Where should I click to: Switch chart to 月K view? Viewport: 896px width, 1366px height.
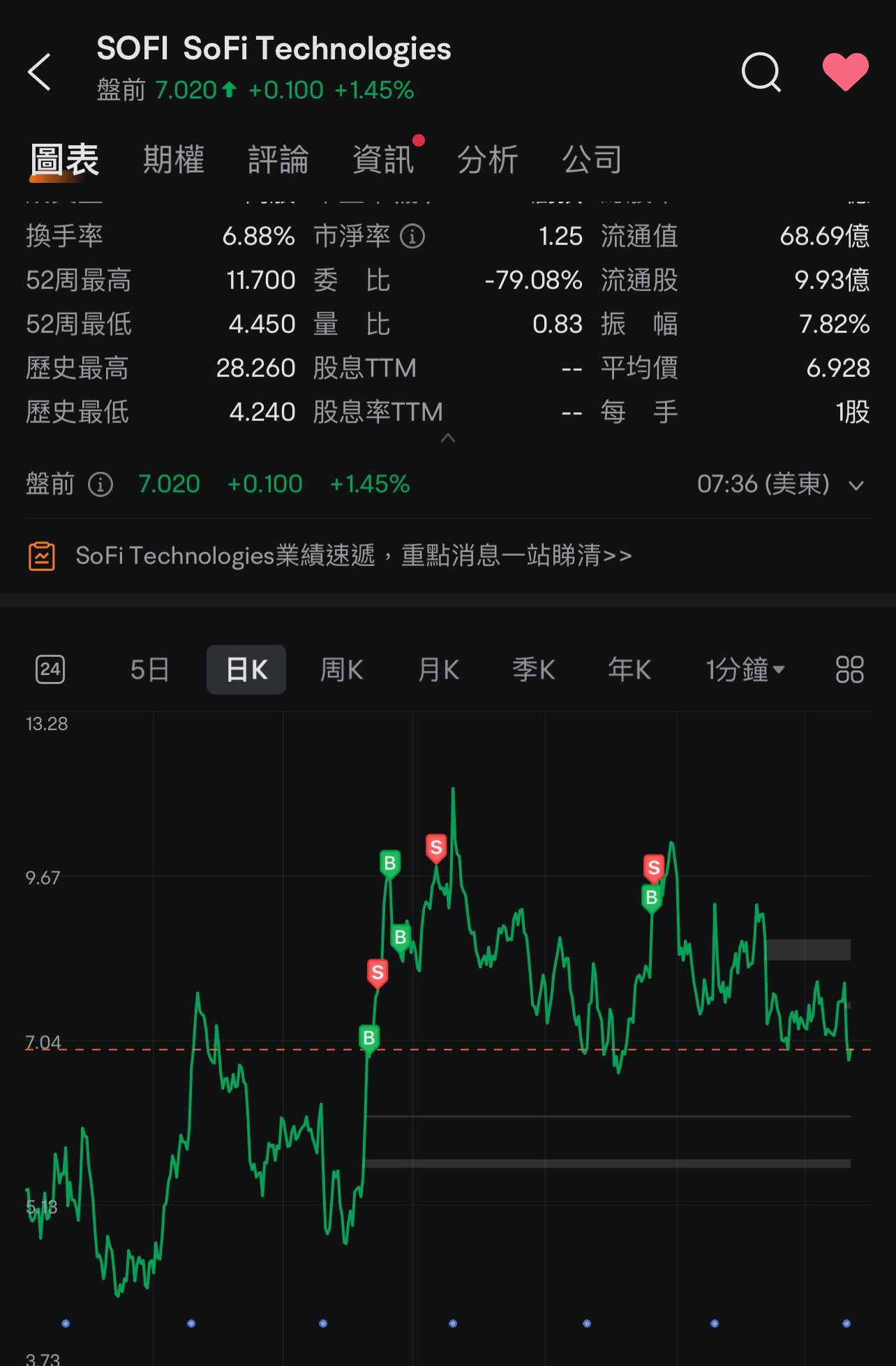tap(438, 669)
